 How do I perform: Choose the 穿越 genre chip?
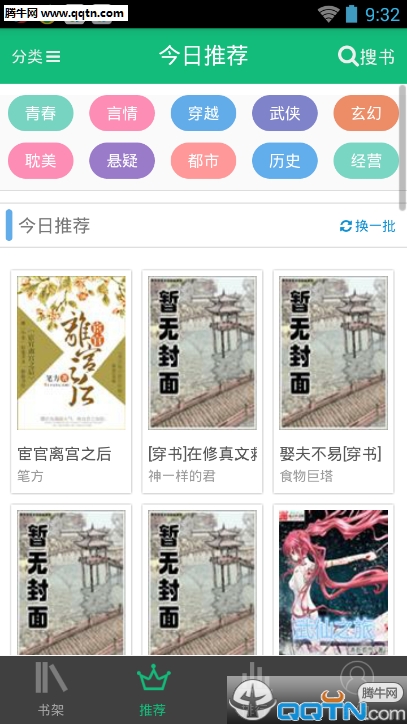(203, 113)
